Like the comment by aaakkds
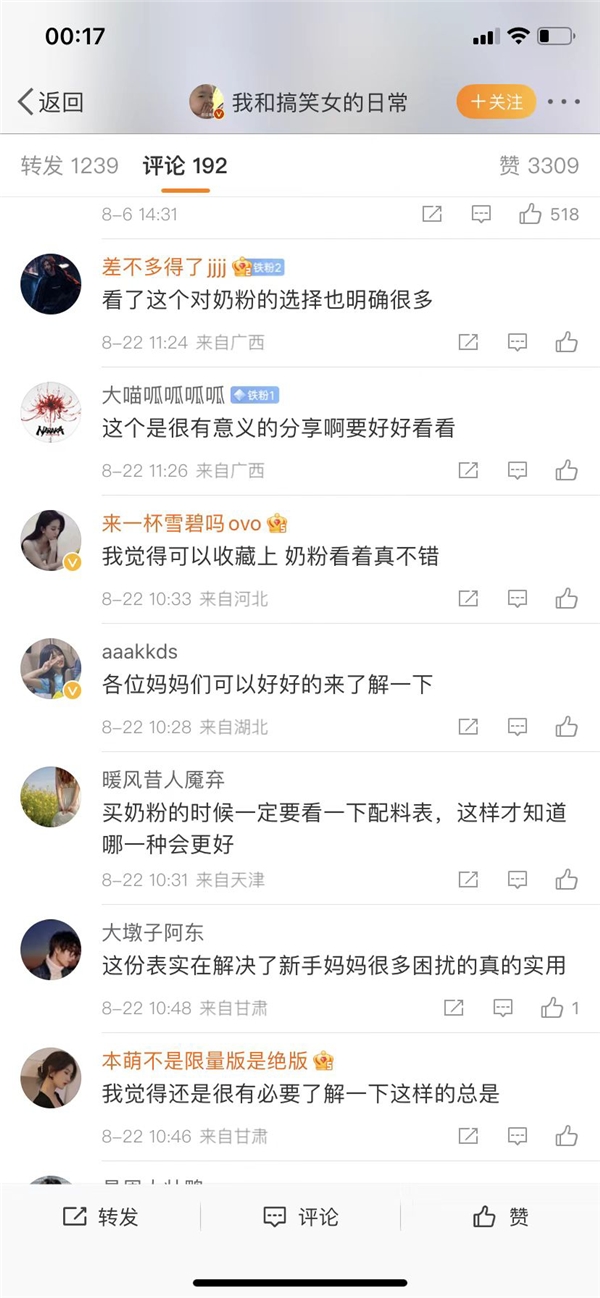The image size is (600, 1298). click(567, 726)
